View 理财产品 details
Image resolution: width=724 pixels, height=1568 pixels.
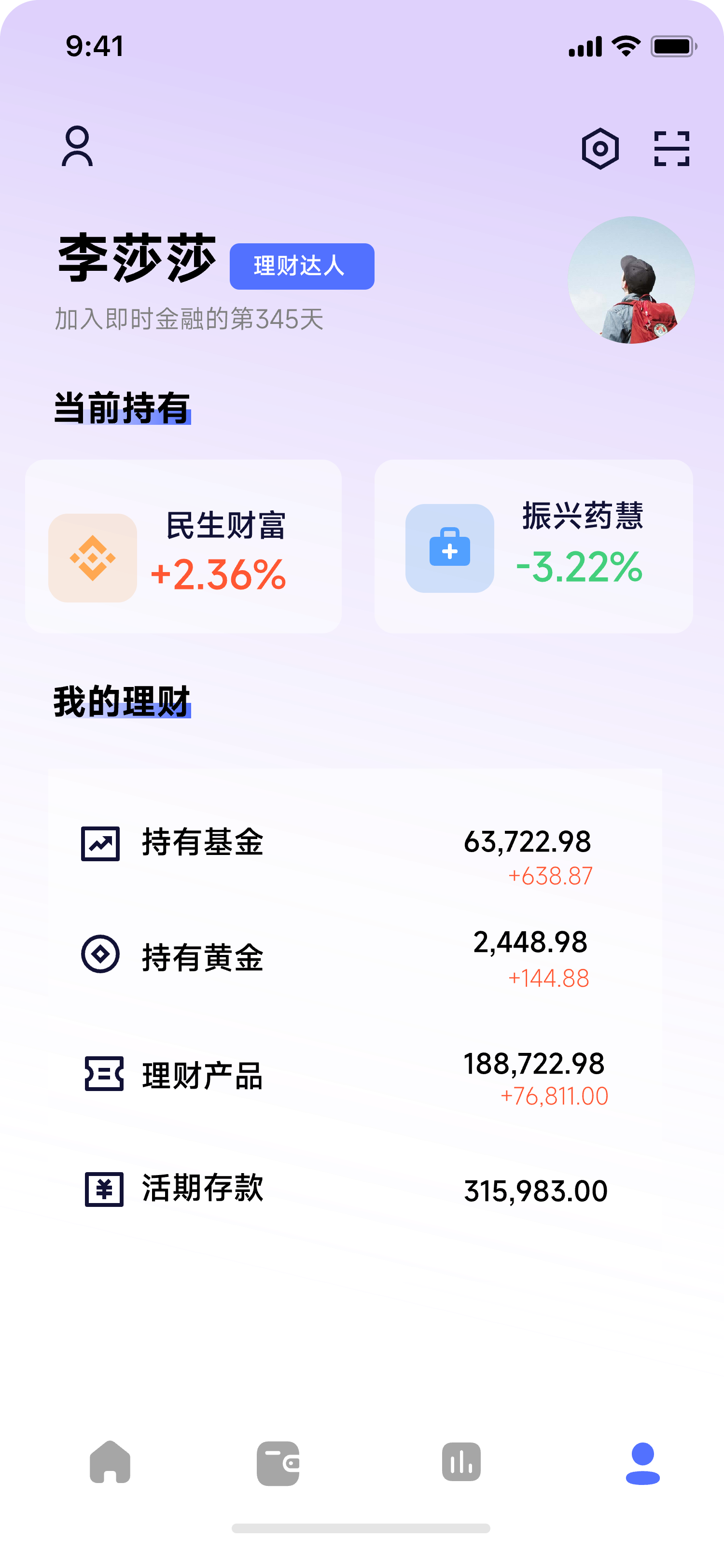pos(355,1076)
